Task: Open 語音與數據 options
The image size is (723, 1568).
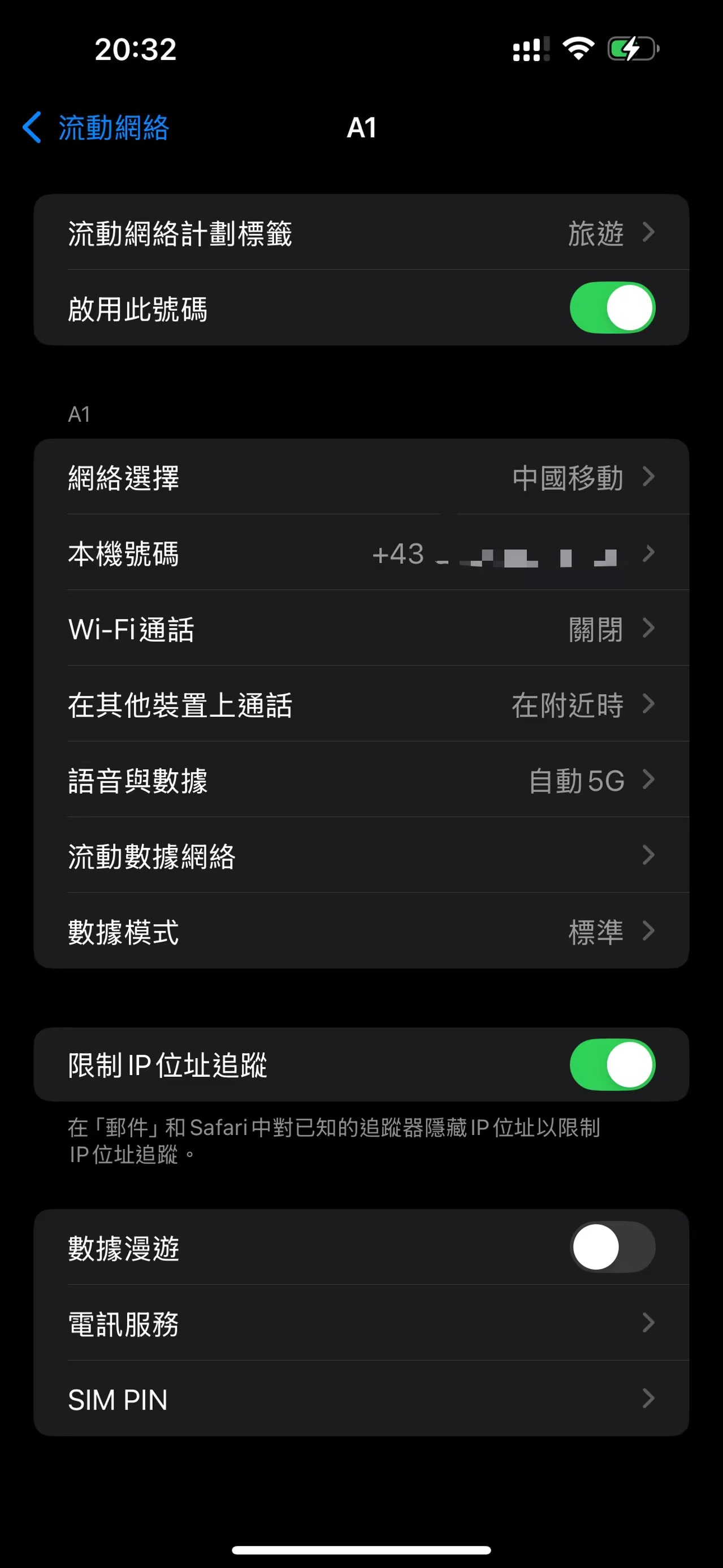Action: pos(362,779)
